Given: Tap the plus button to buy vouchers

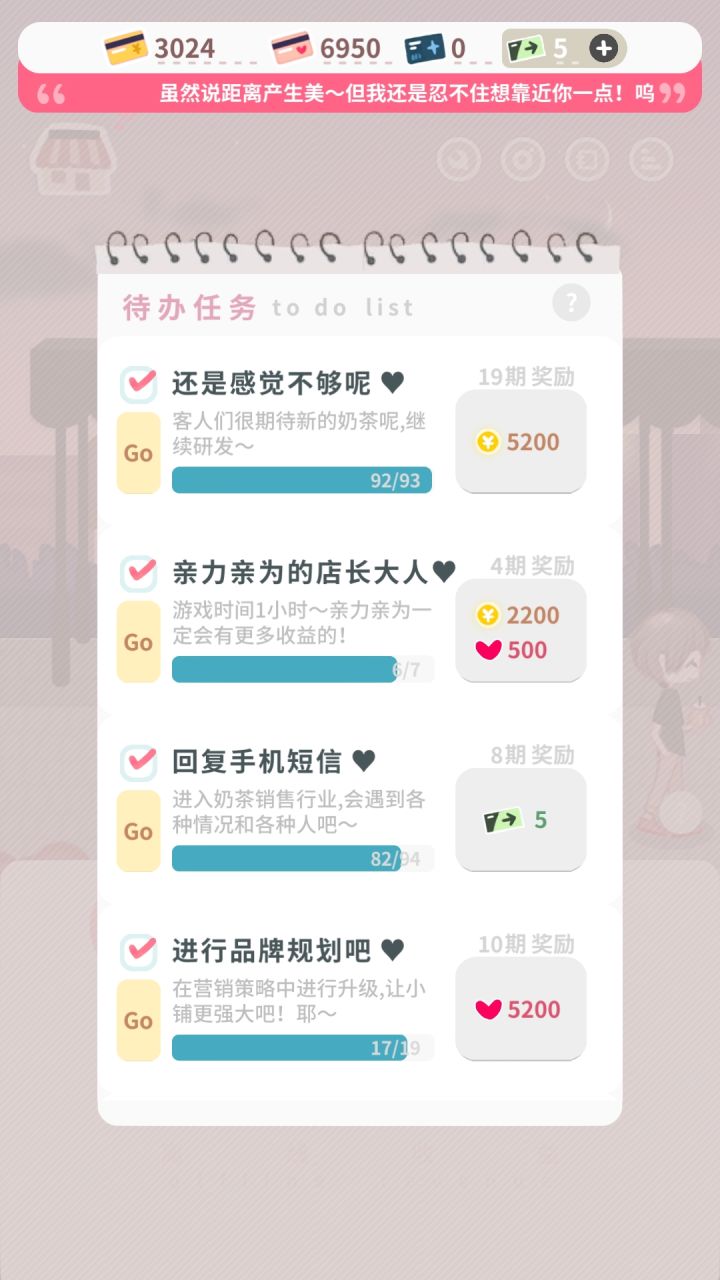Looking at the screenshot, I should 600,46.
